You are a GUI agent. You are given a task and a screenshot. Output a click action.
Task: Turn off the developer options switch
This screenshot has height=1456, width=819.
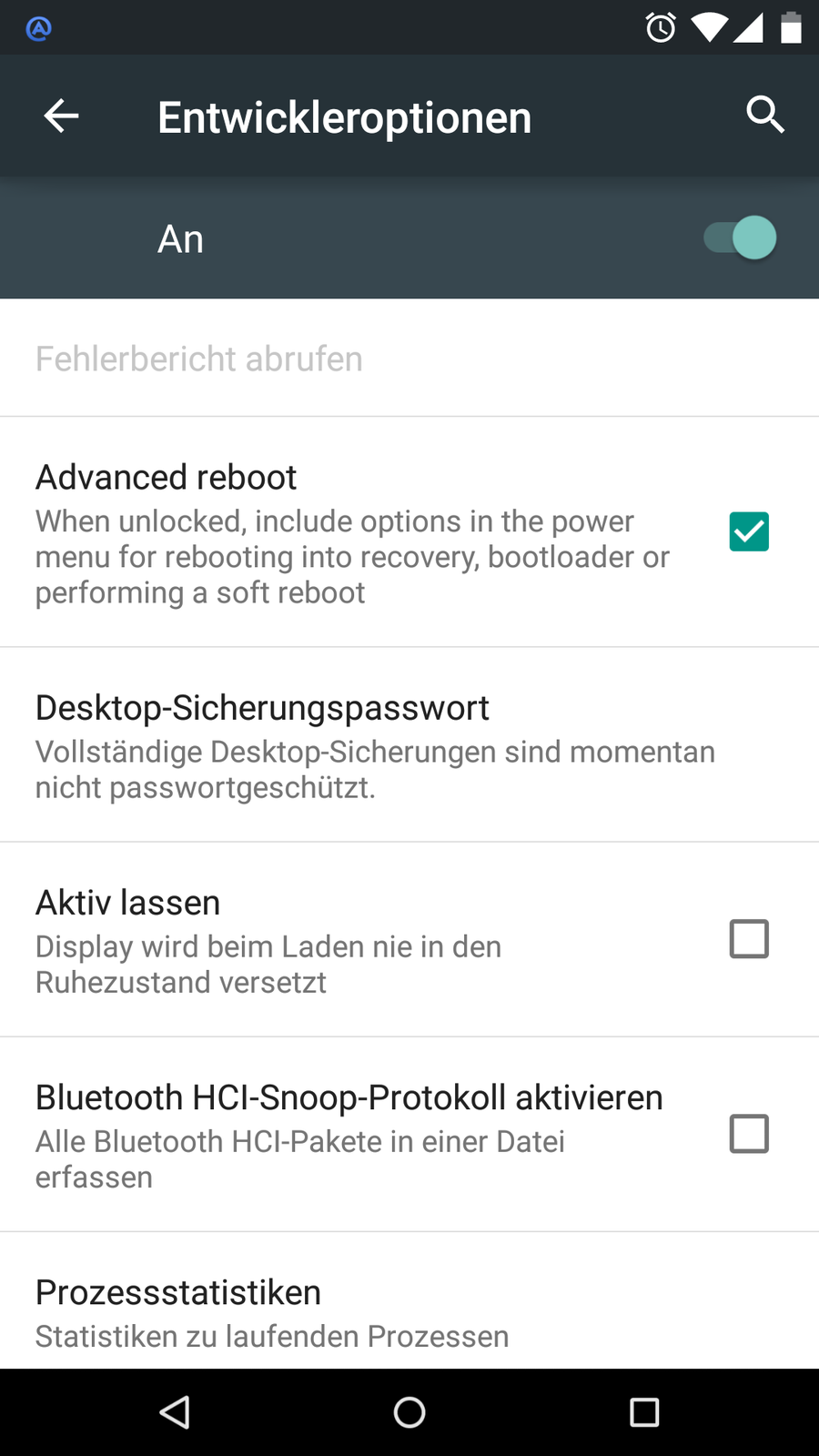(x=741, y=238)
